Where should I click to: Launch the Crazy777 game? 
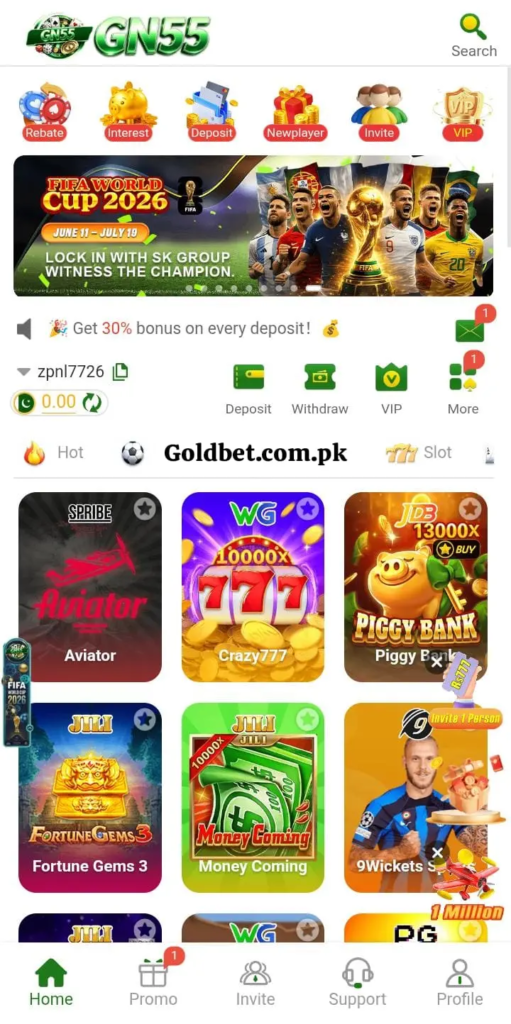click(253, 586)
